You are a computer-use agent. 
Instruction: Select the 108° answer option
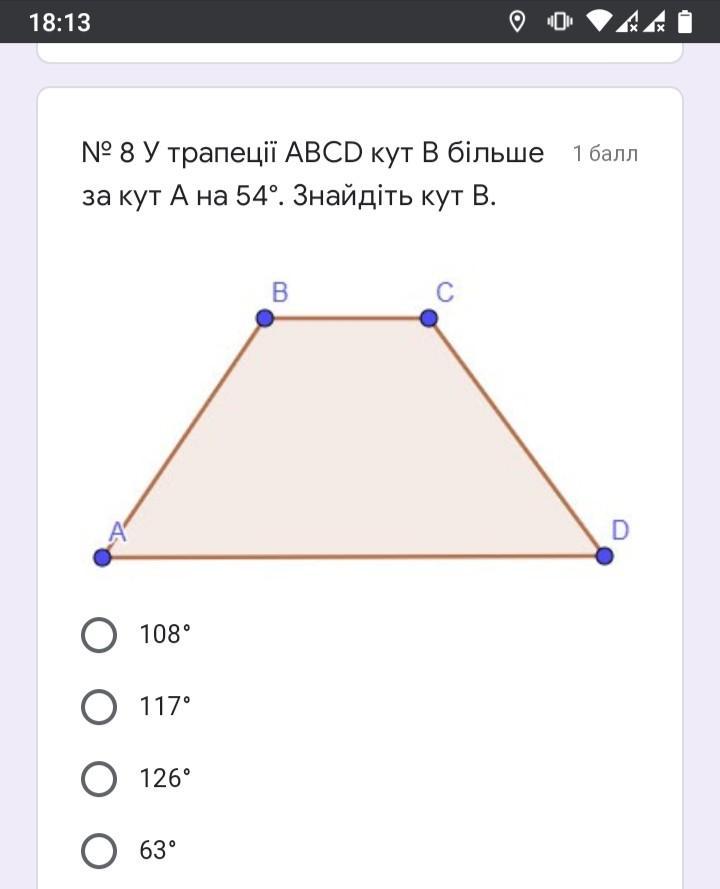pos(99,635)
